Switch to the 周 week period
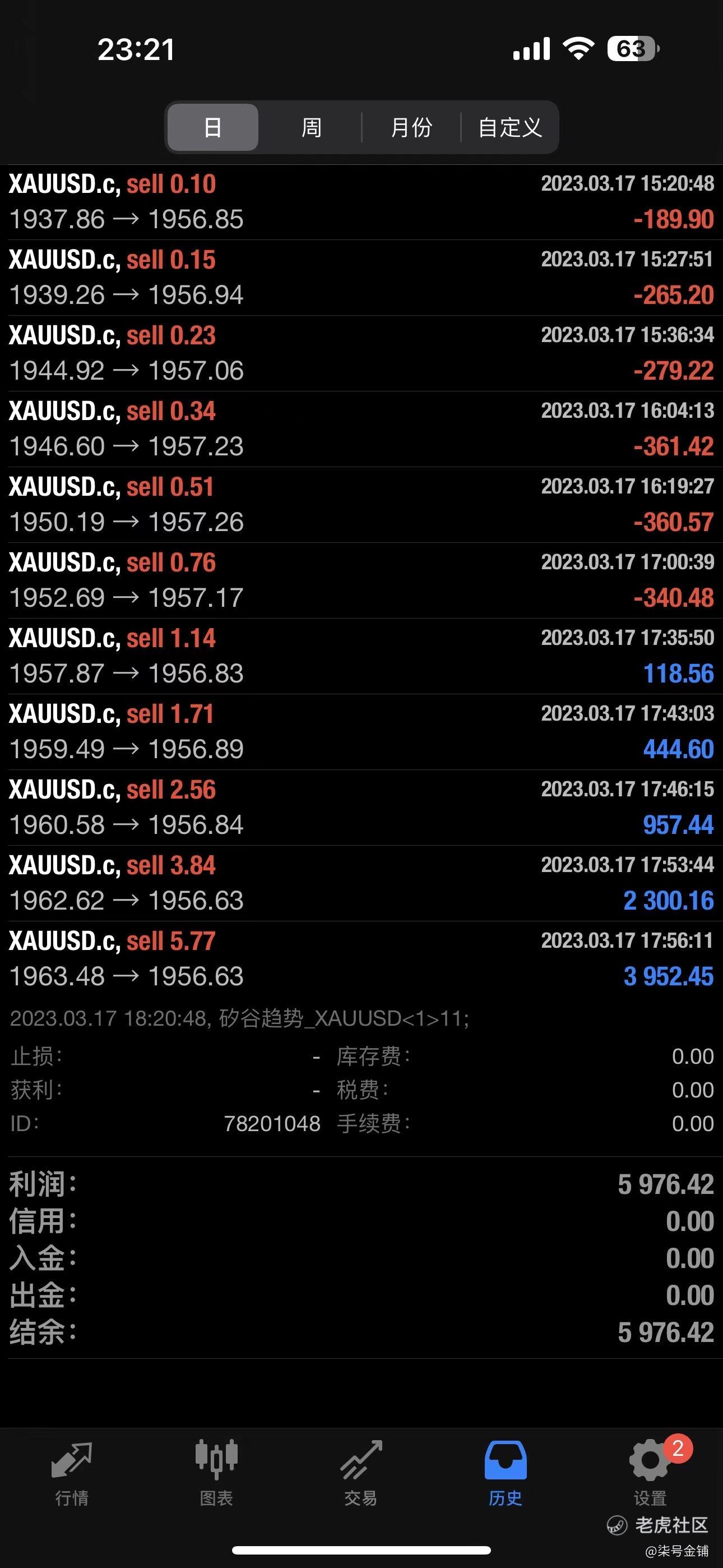 click(311, 127)
